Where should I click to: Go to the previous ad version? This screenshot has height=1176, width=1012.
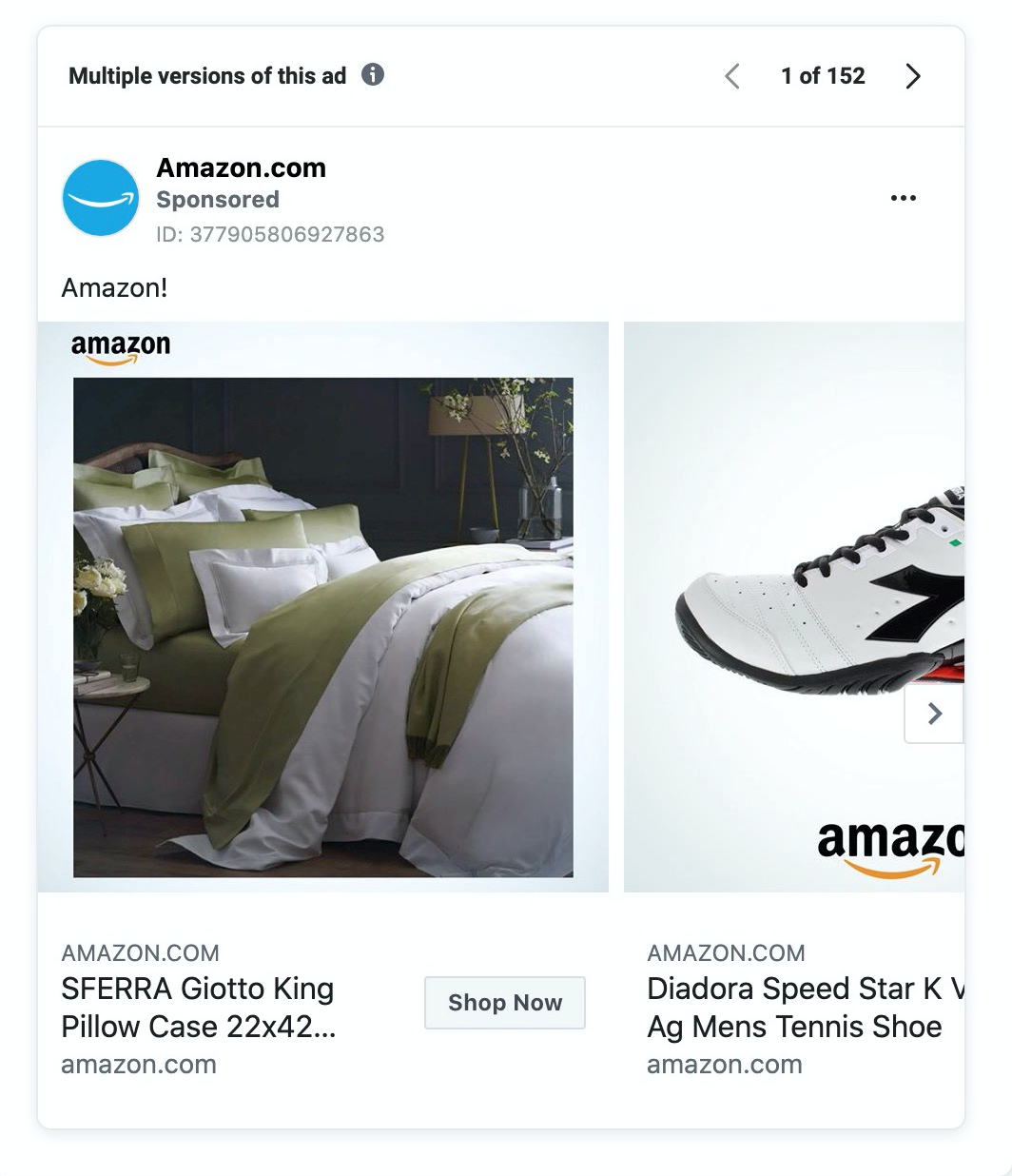click(731, 76)
